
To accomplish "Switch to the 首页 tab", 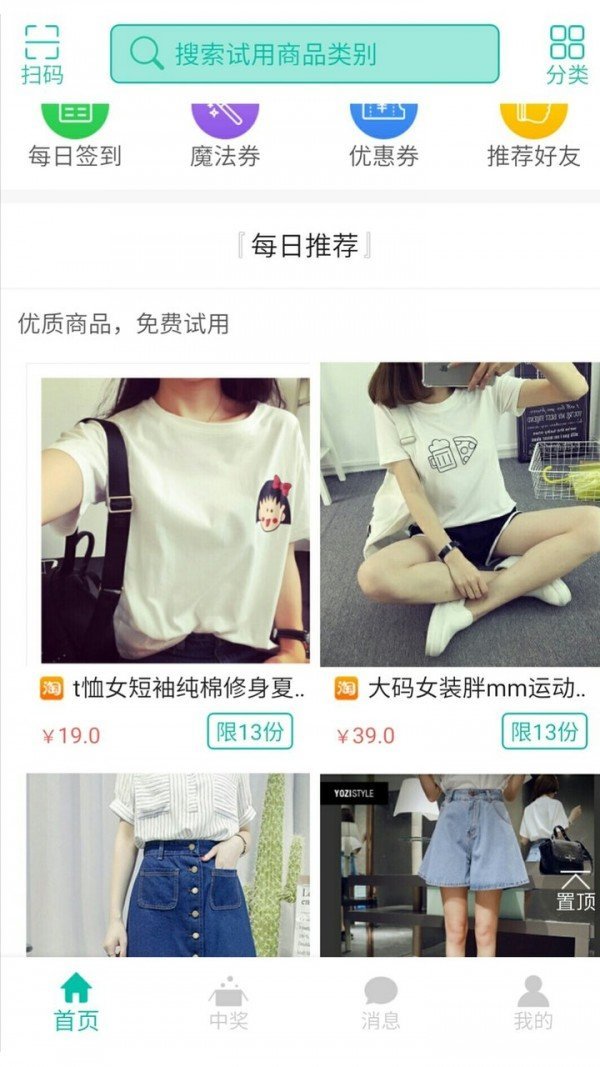I will click(76, 1002).
